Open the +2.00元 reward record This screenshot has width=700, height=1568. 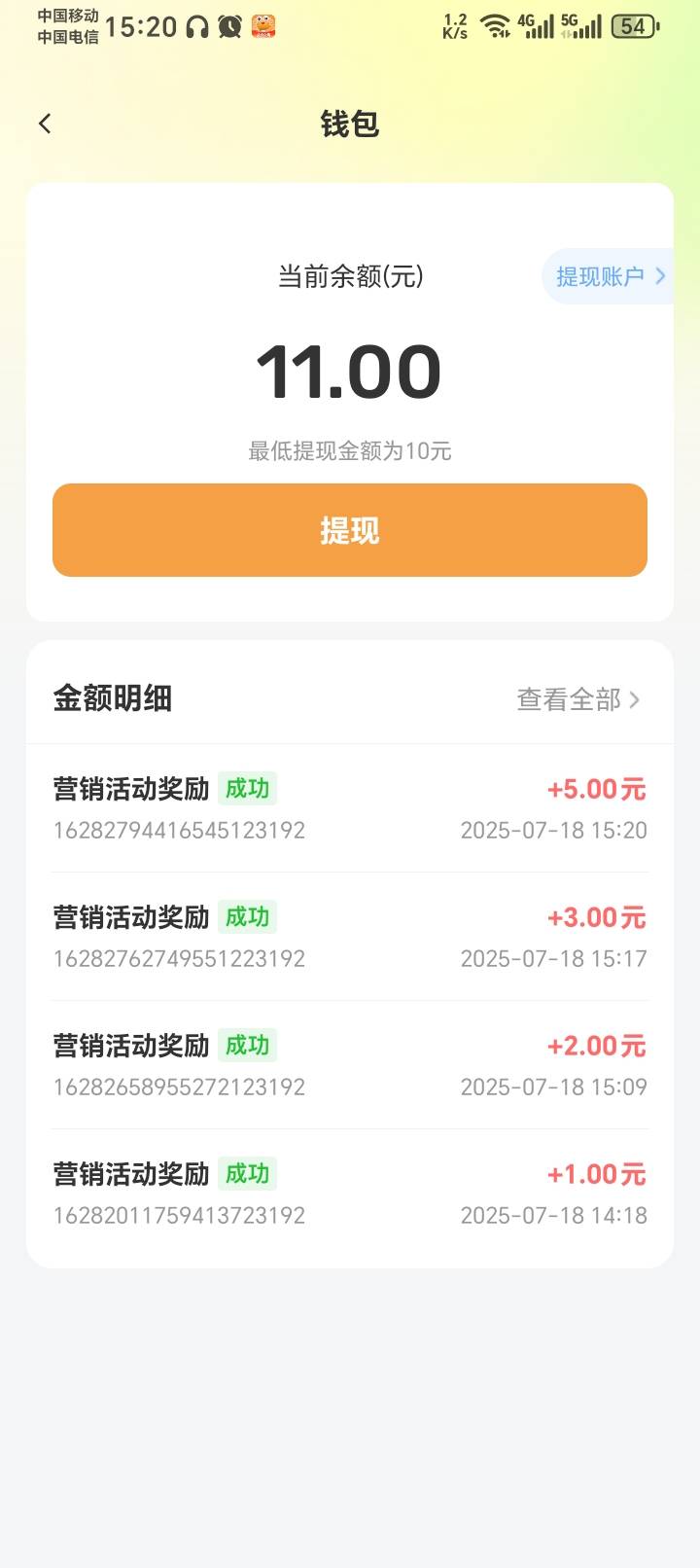[350, 1065]
